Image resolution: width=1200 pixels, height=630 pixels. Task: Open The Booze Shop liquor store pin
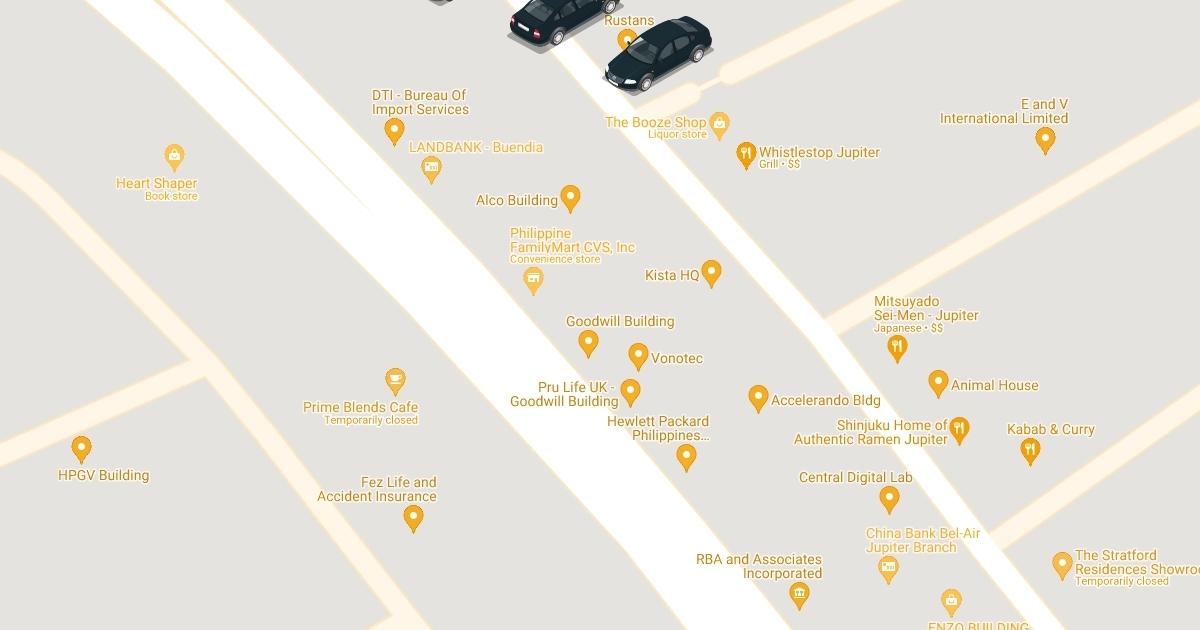(x=719, y=124)
